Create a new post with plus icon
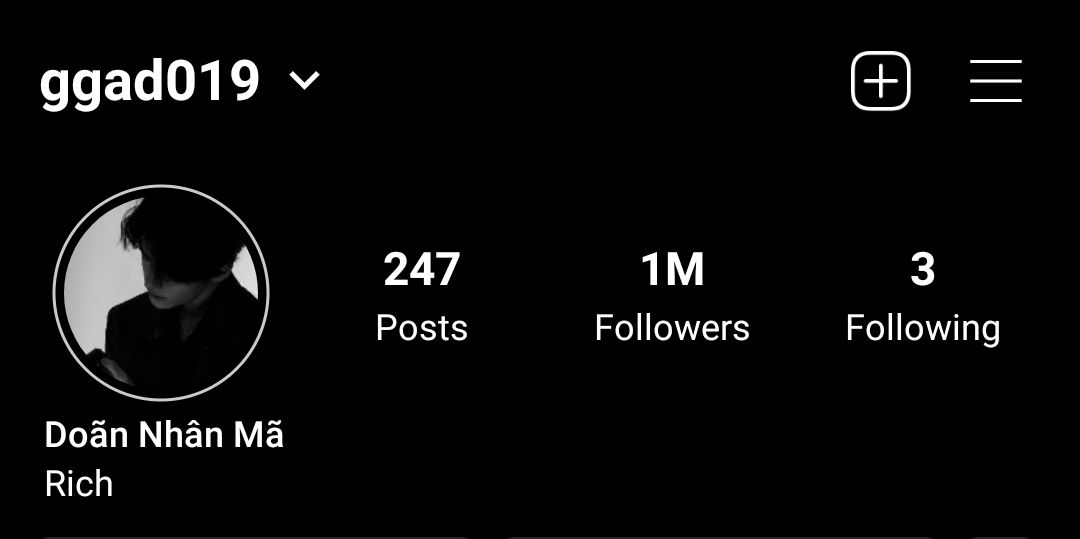Image resolution: width=1080 pixels, height=539 pixels. pos(880,81)
